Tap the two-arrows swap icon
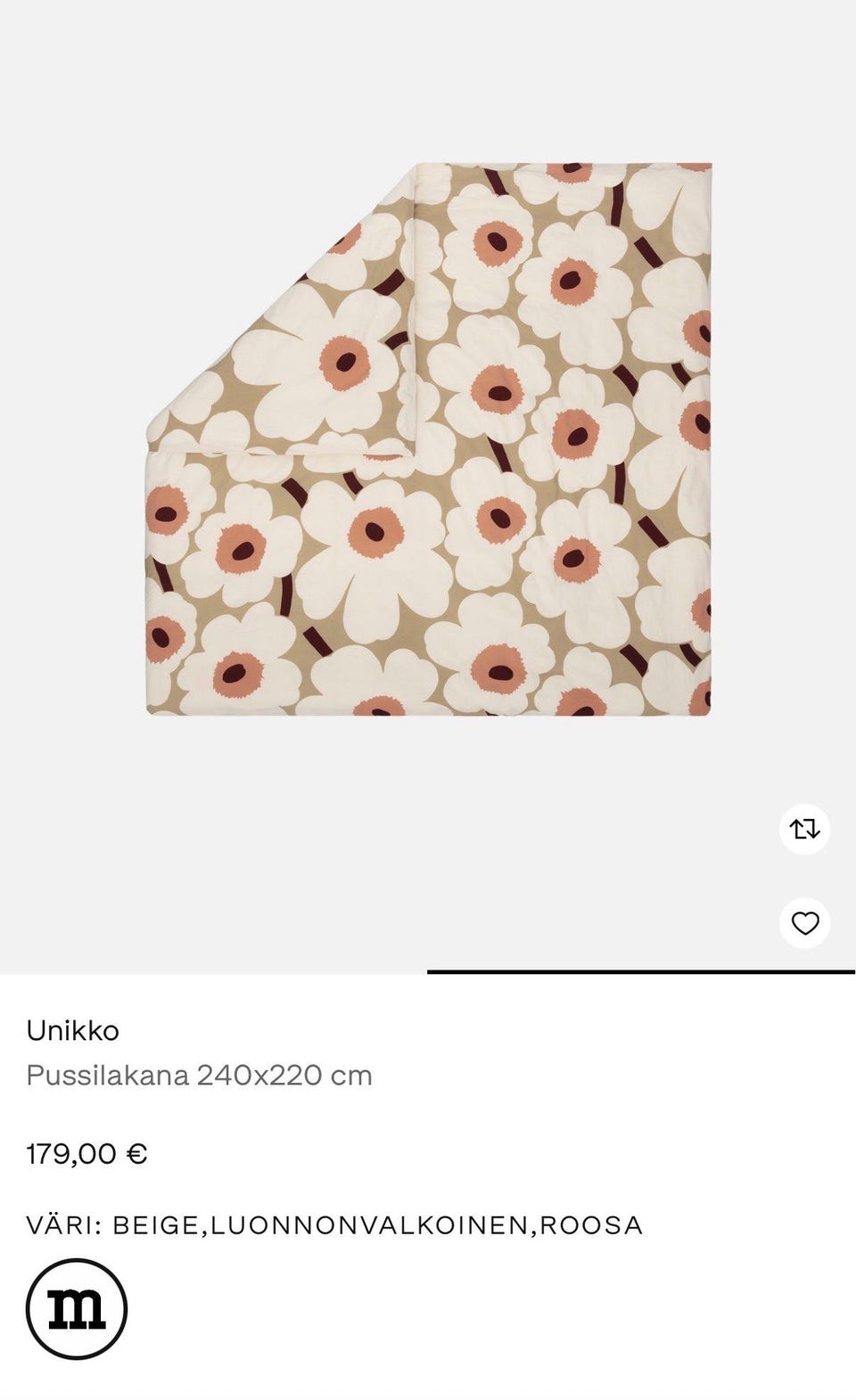The height and width of the screenshot is (1400, 856). pos(804,829)
